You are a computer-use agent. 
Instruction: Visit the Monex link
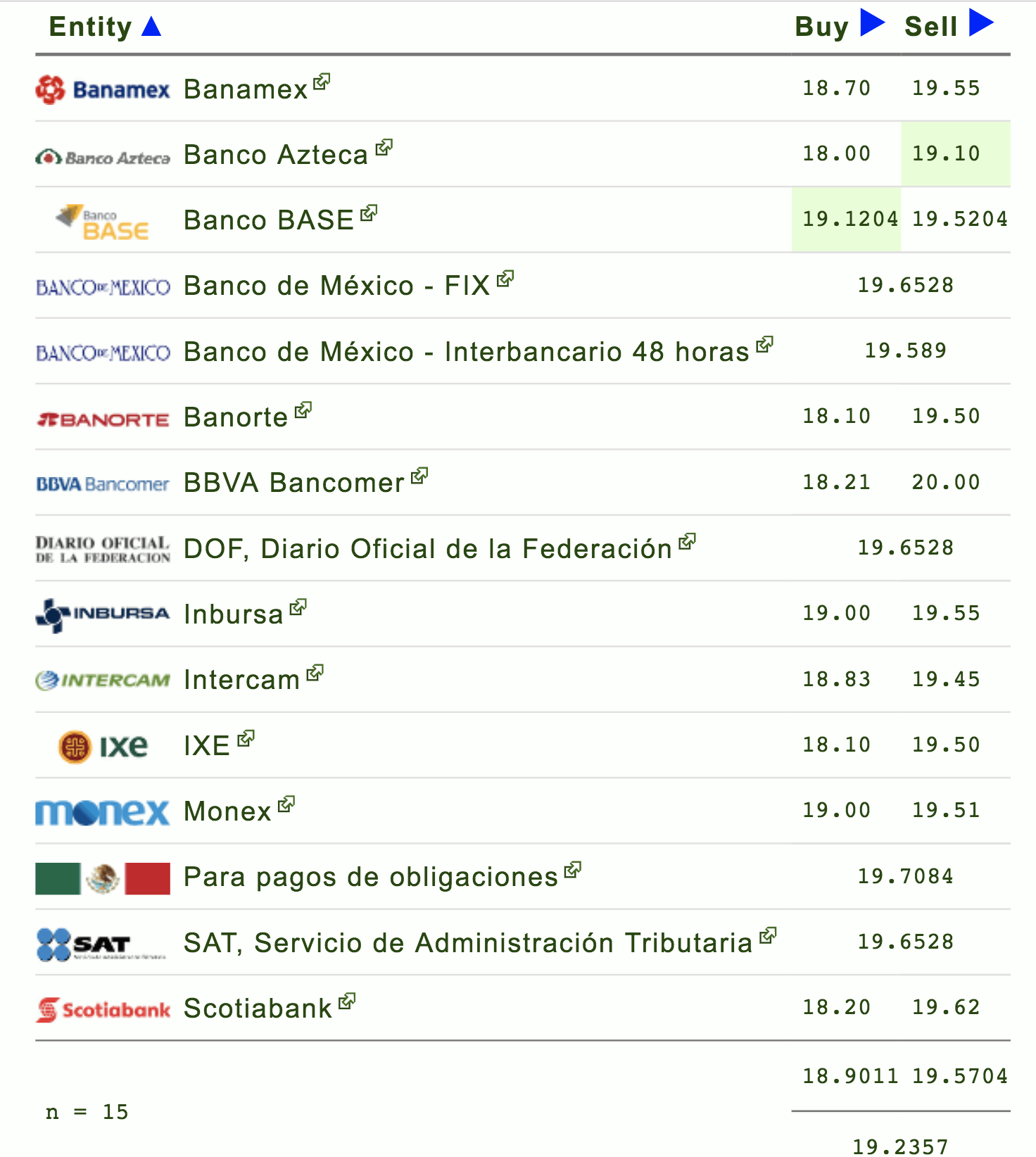tap(227, 811)
